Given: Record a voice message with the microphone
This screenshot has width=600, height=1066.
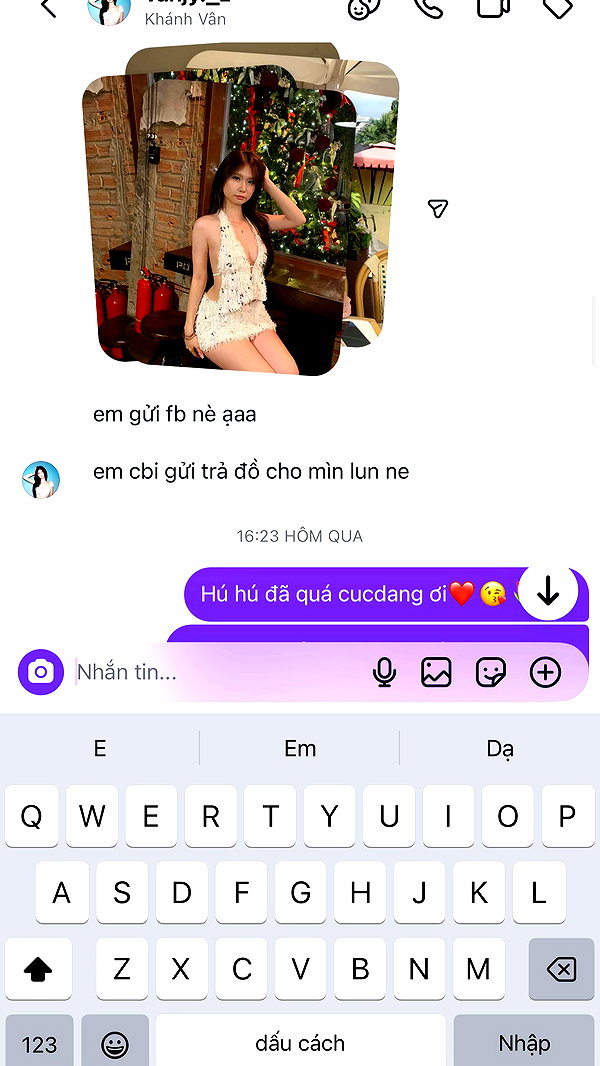Looking at the screenshot, I should coord(385,672).
